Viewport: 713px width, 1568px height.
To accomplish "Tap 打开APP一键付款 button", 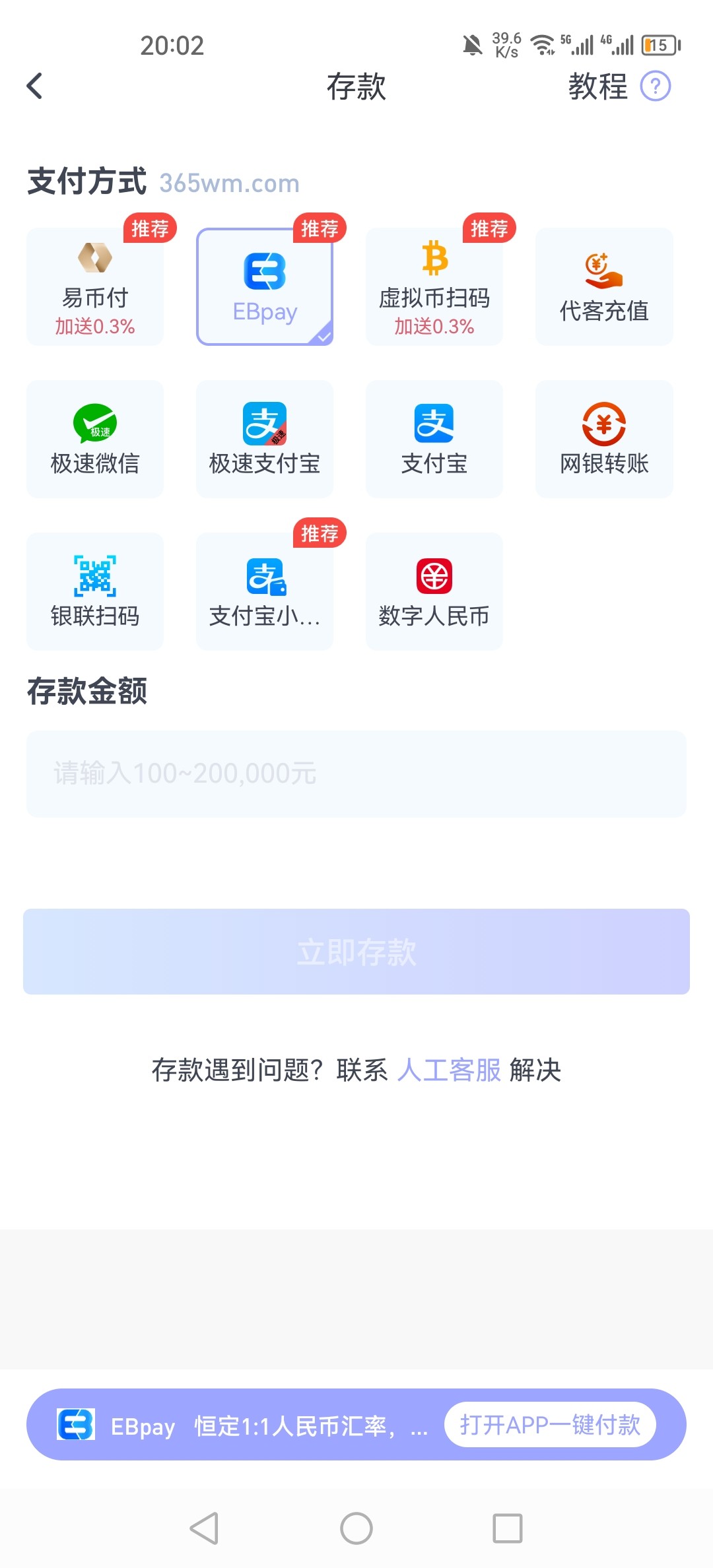I will point(550,1424).
